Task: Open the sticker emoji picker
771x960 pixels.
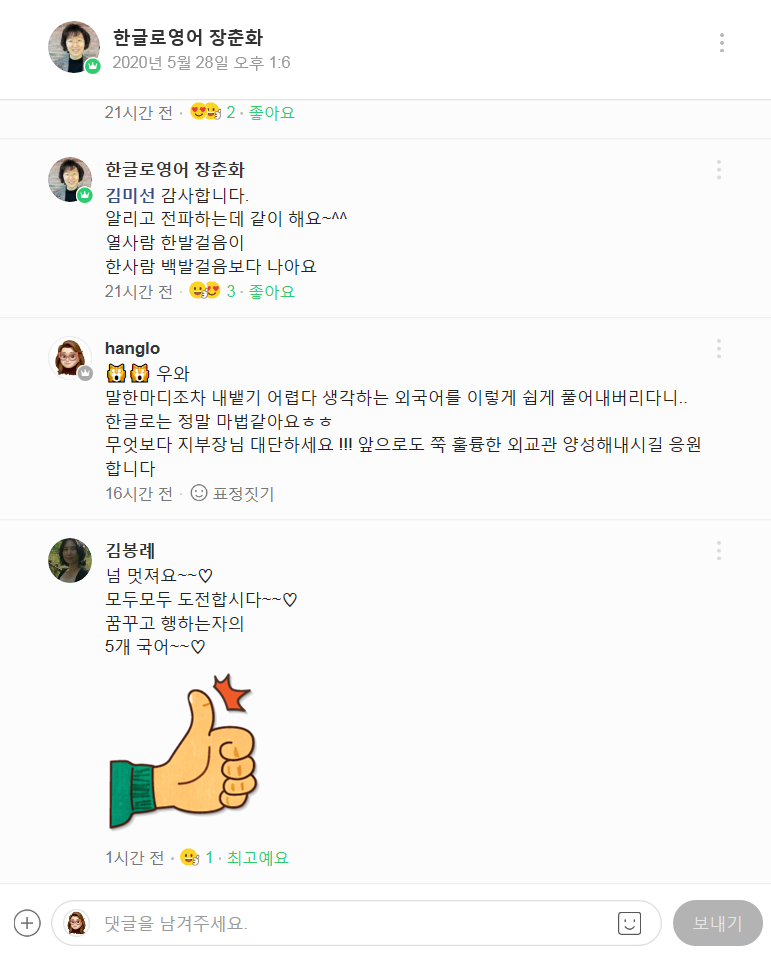Action: pos(629,923)
